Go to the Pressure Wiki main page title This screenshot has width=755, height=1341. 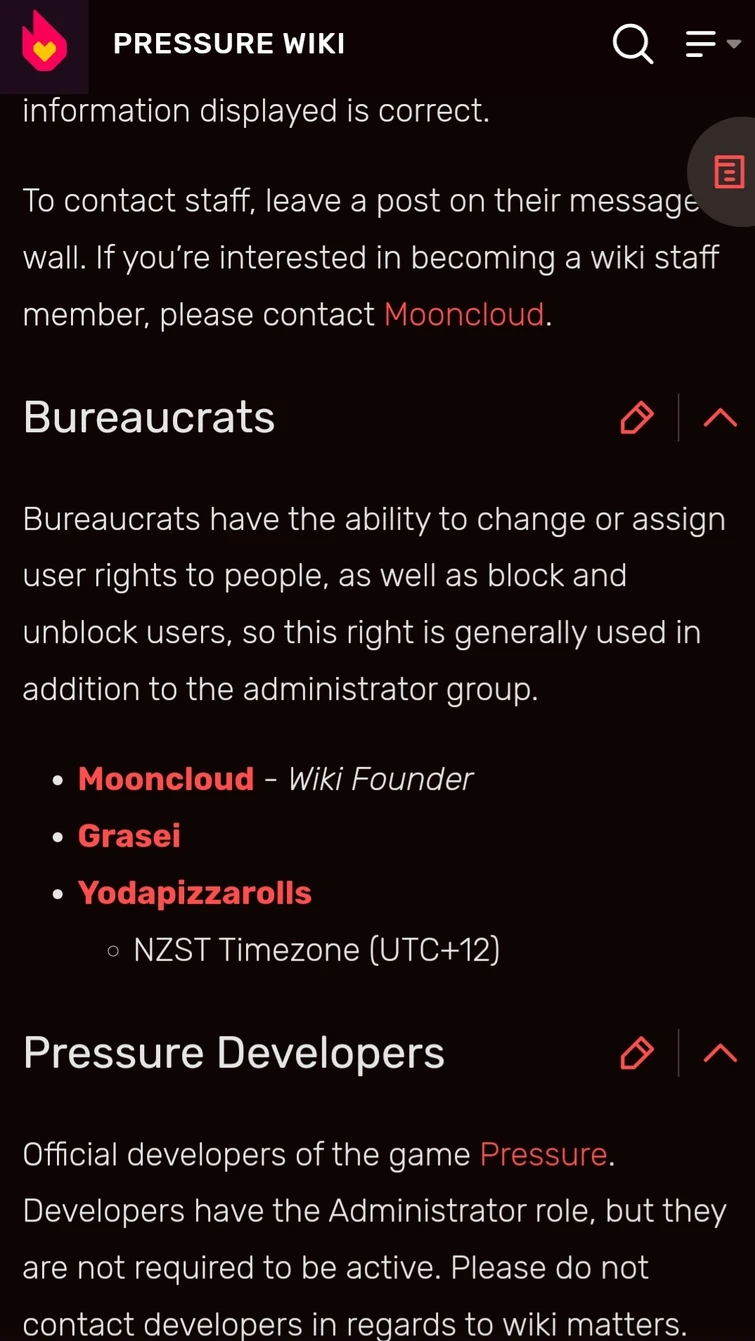[x=229, y=44]
